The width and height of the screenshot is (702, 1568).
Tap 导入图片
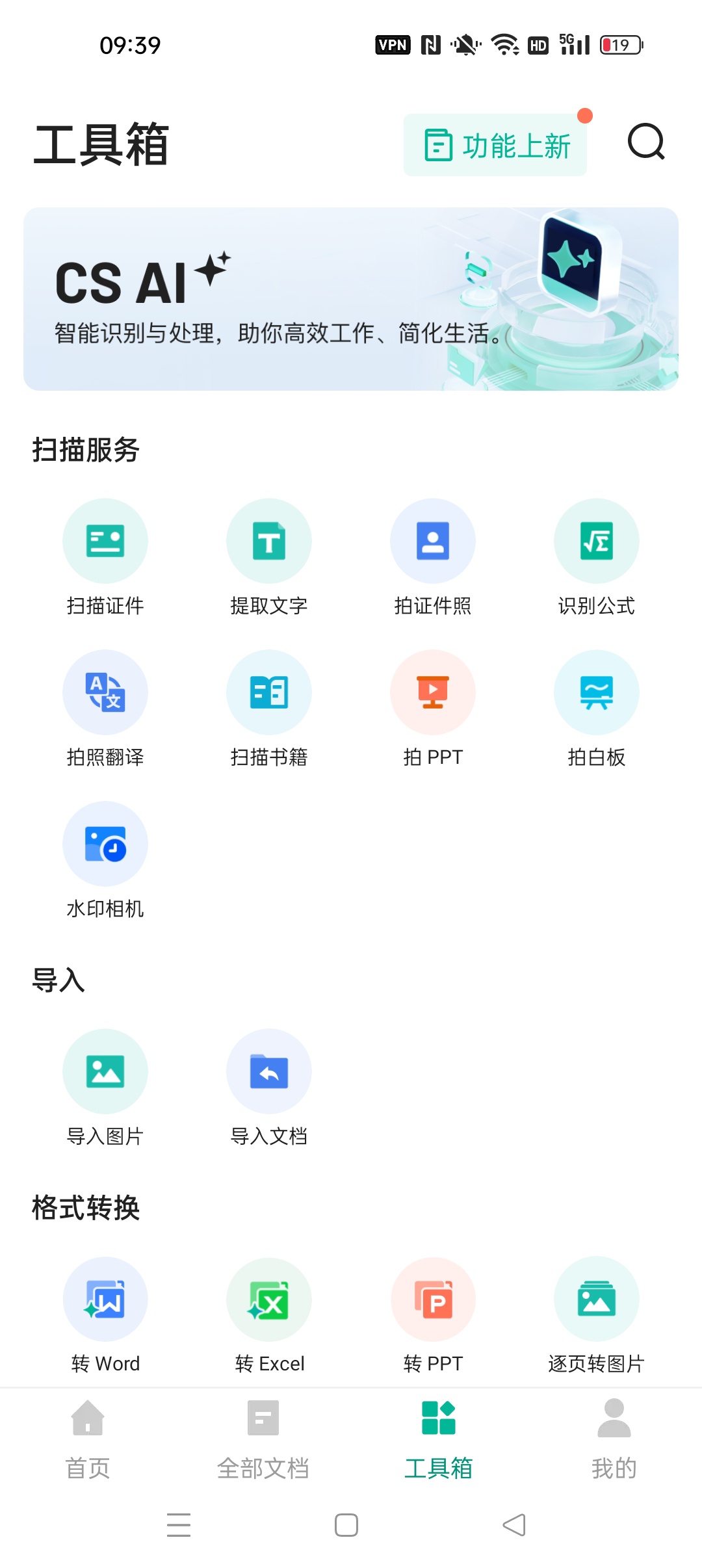coord(105,1088)
